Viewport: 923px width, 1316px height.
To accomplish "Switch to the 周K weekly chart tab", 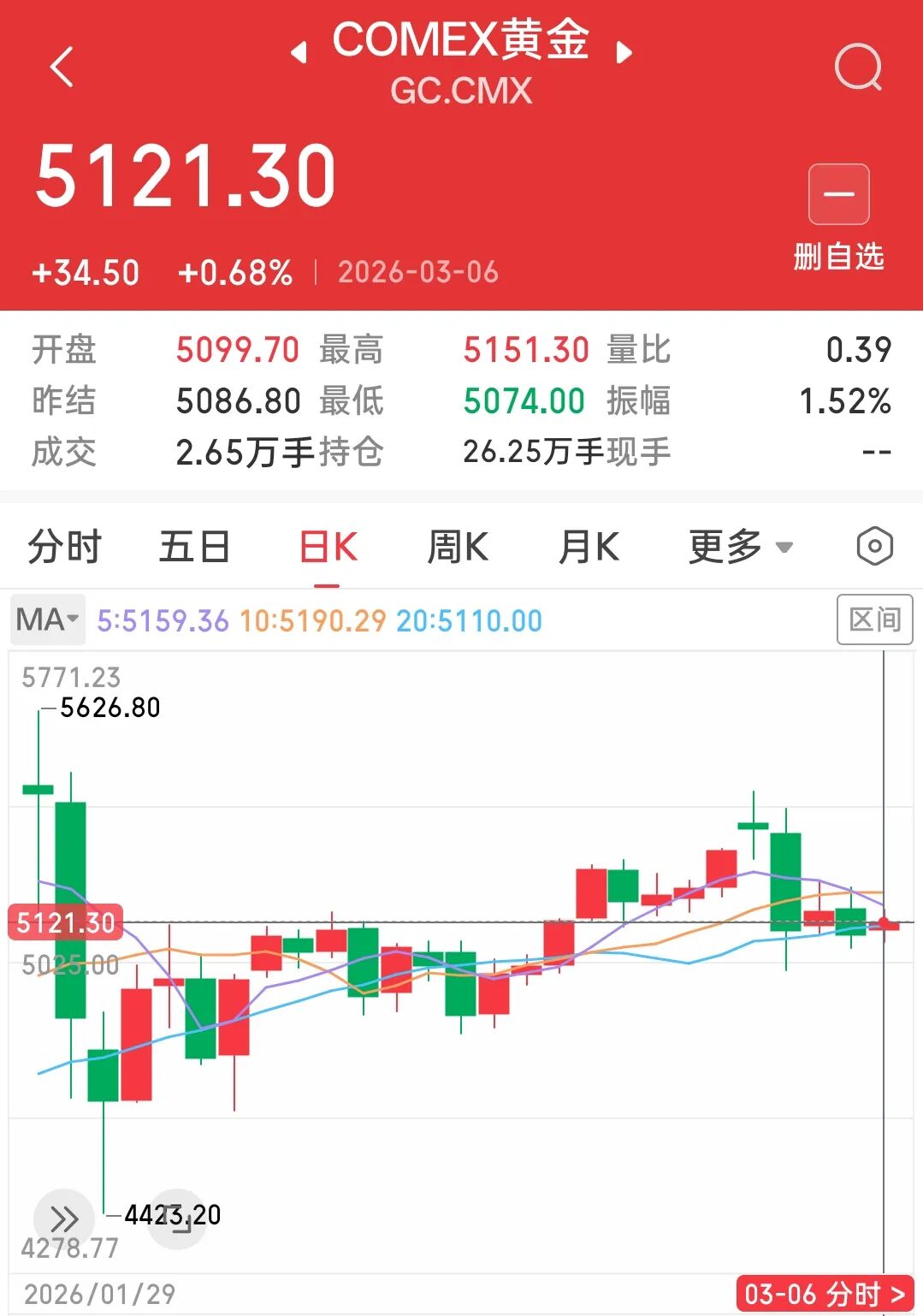I will 459,545.
